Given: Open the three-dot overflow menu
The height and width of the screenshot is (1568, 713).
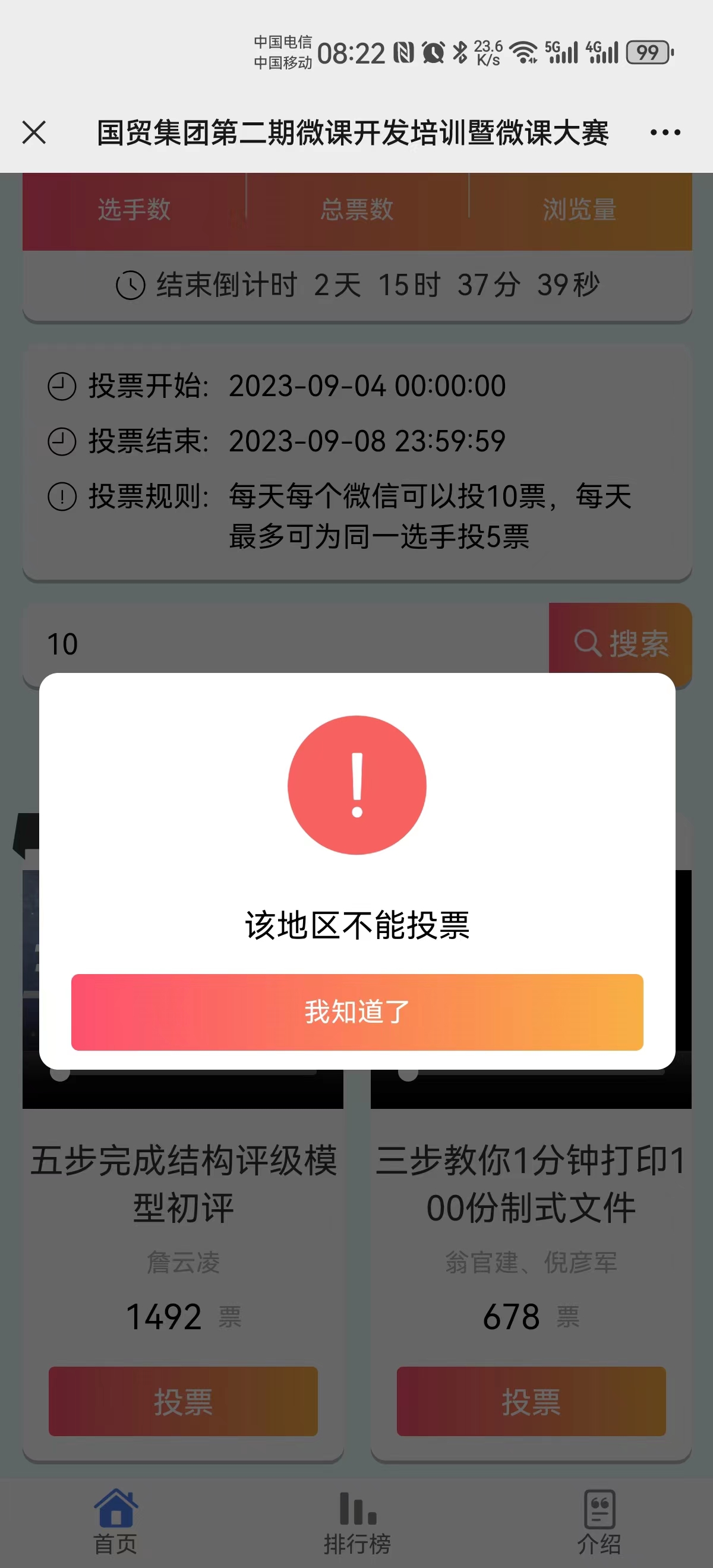Looking at the screenshot, I should pyautogui.click(x=665, y=132).
